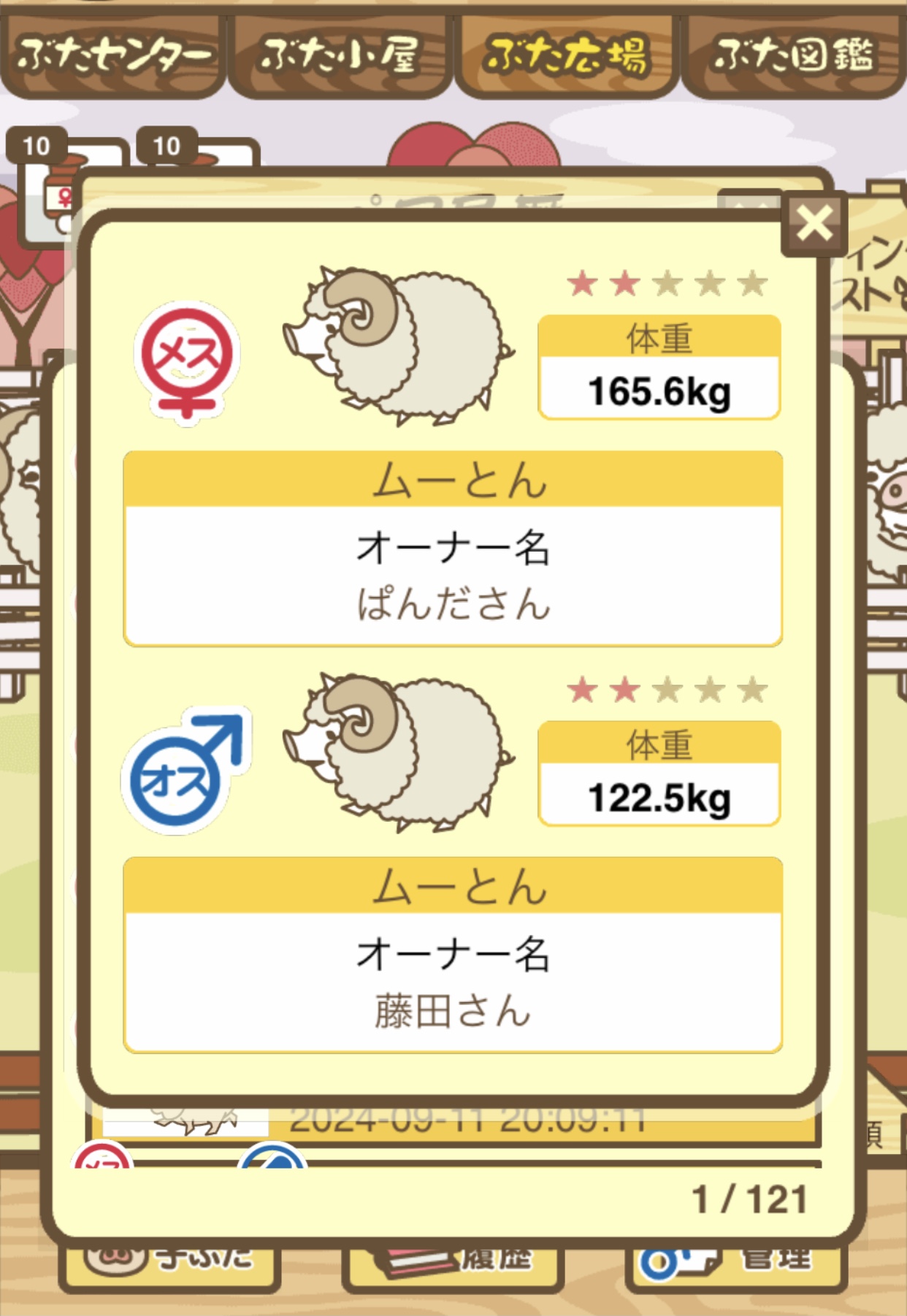The width and height of the screenshot is (907, 1316).
Task: Switch to the ぶたセンター tab
Action: click(113, 55)
